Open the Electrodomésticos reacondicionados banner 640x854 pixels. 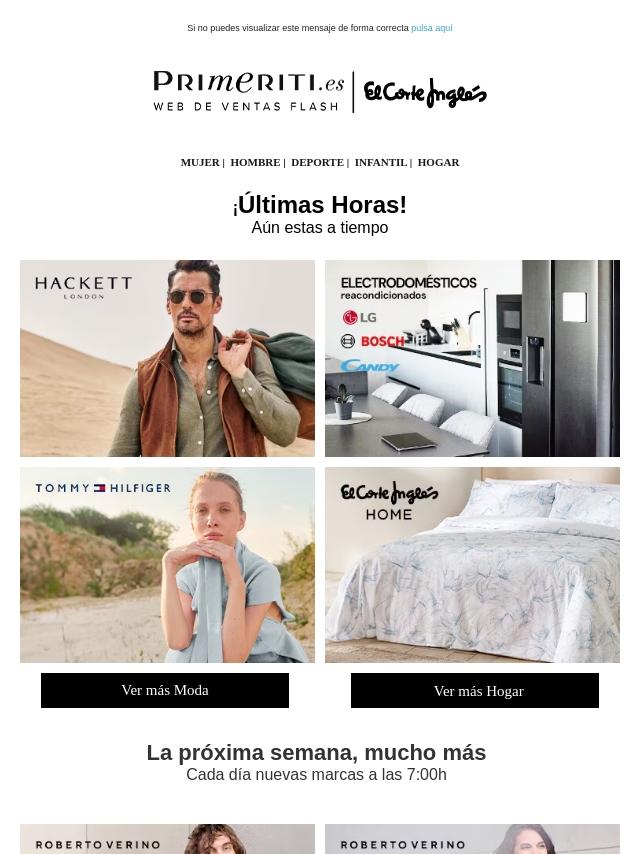pyautogui.click(x=472, y=358)
